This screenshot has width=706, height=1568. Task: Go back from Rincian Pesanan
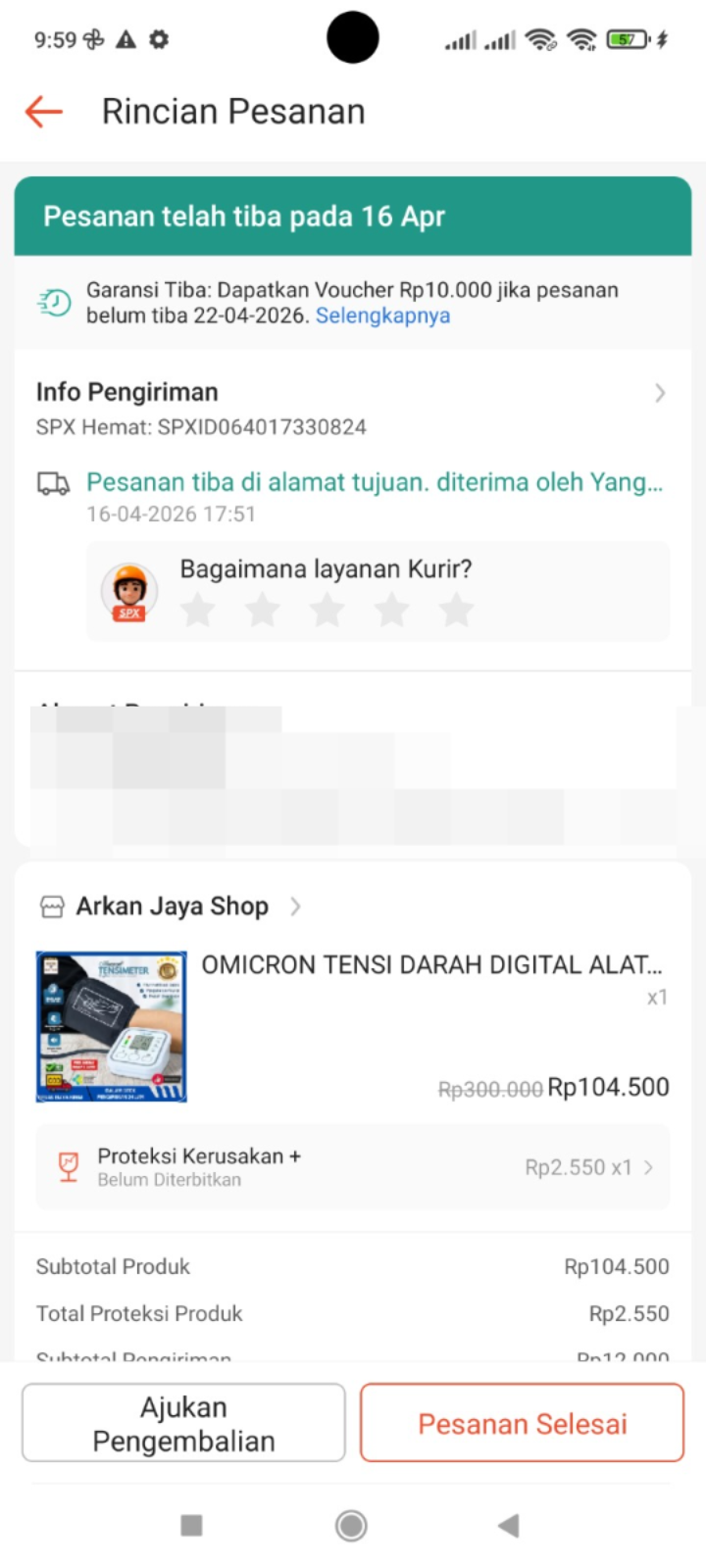pyautogui.click(x=44, y=112)
